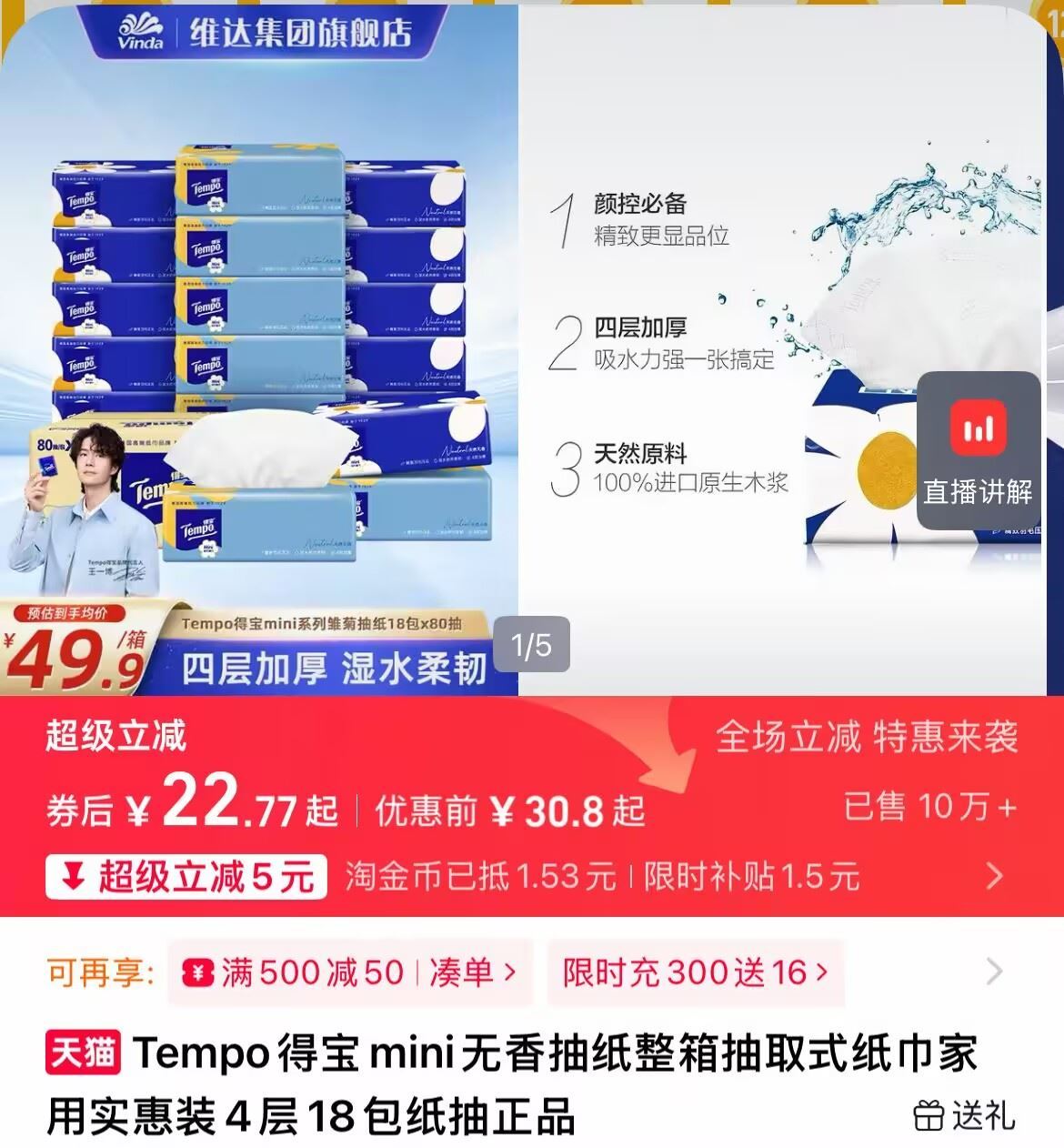Screen dimensions: 1064x1148
Task: Open the 限时充300送16 offer chip
Action: 696,972
